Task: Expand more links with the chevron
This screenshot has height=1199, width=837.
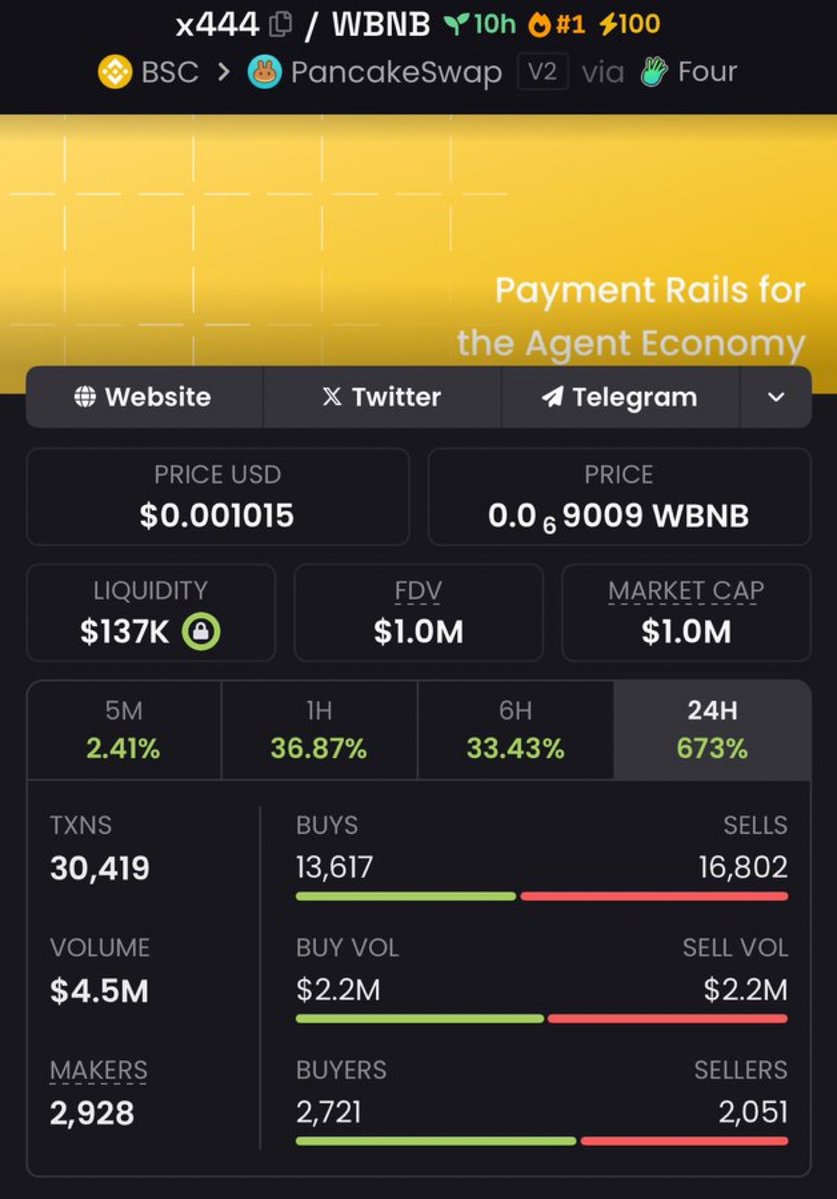Action: pos(776,397)
